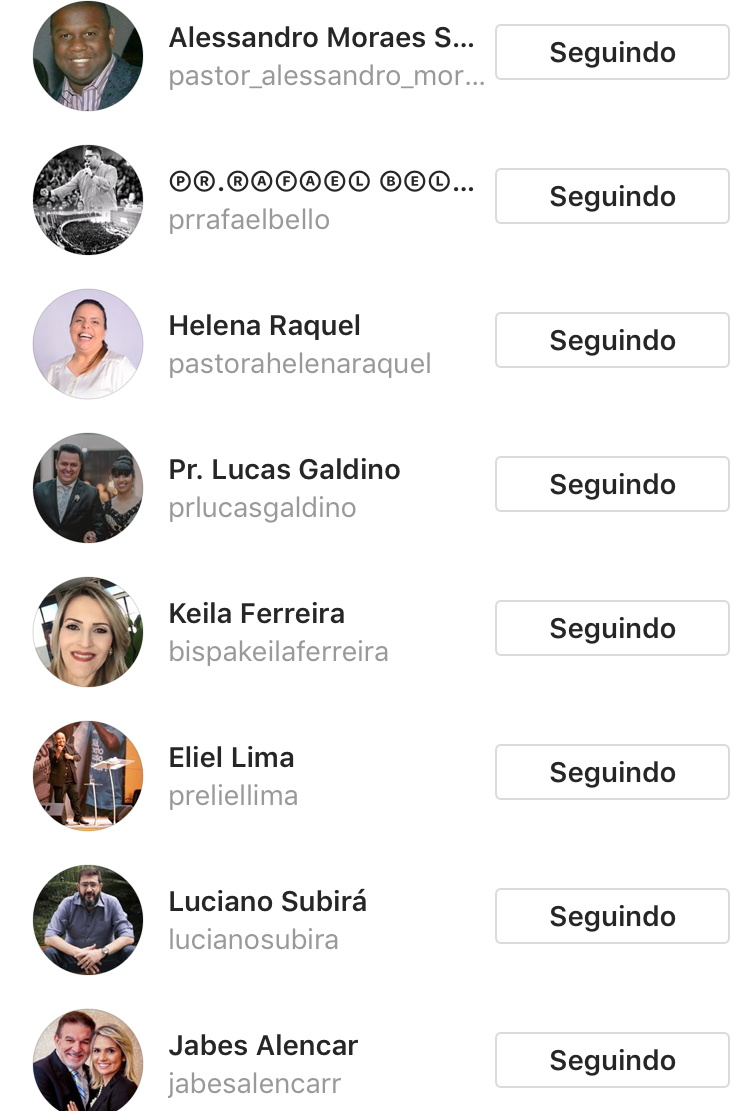Tap Seguindo next to Helena Raquel
Image resolution: width=750 pixels, height=1111 pixels.
[612, 340]
